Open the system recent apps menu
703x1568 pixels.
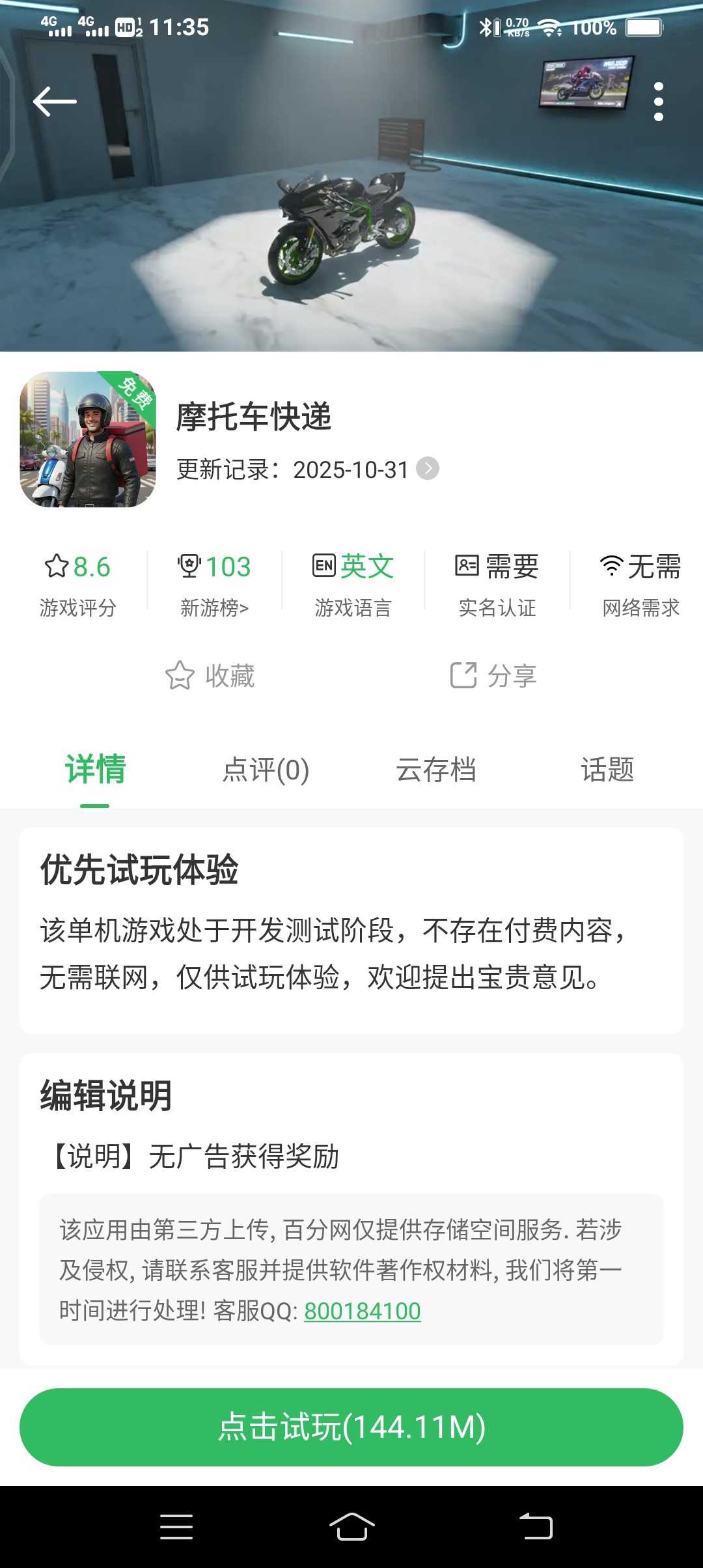176,1527
